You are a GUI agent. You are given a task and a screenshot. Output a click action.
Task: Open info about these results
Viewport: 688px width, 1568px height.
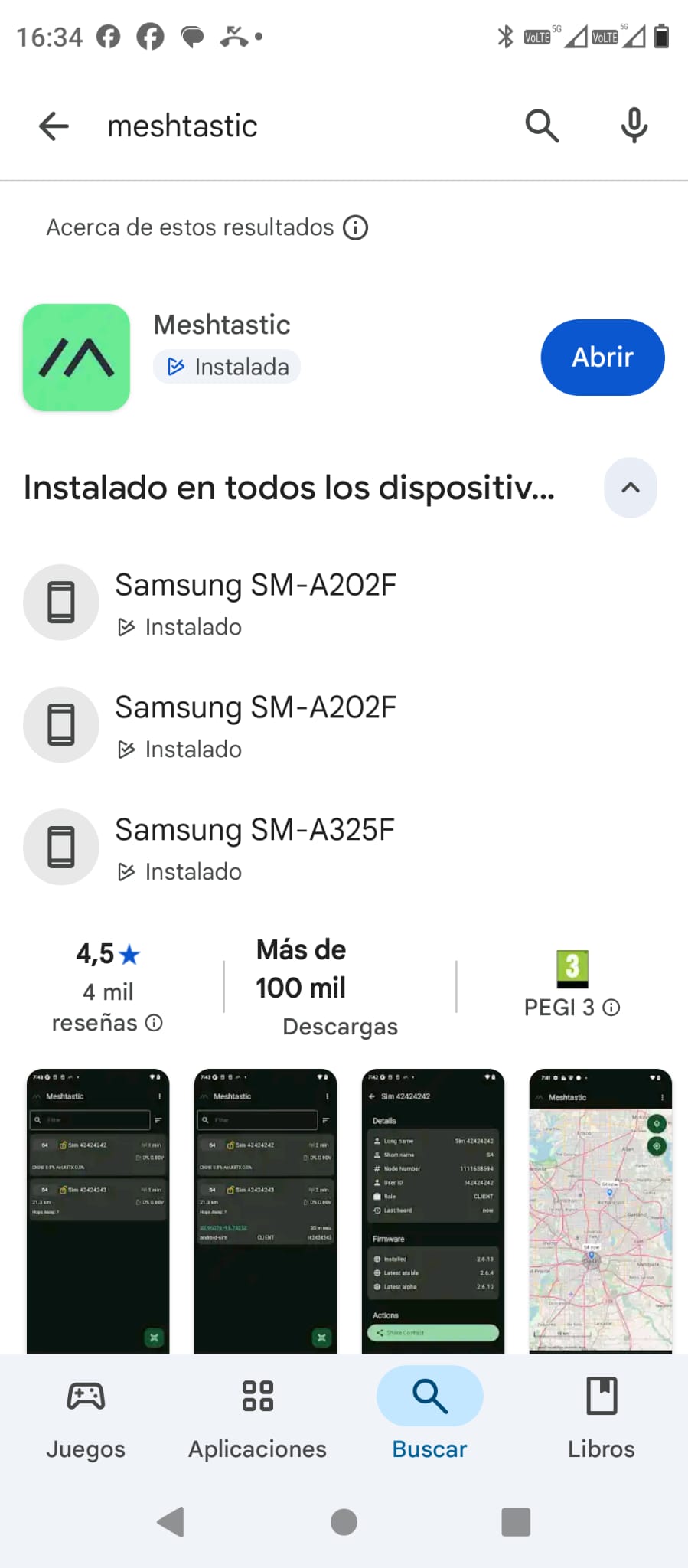pyautogui.click(x=355, y=227)
